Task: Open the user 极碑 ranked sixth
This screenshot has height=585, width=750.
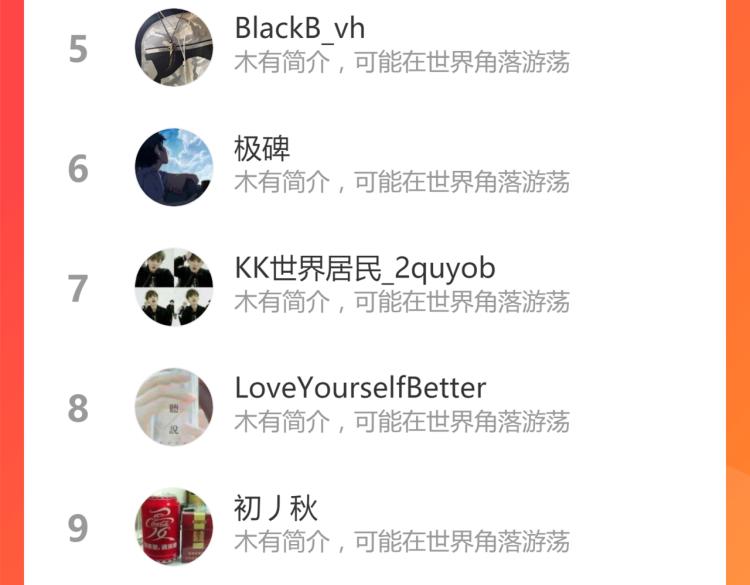Action: (375, 167)
